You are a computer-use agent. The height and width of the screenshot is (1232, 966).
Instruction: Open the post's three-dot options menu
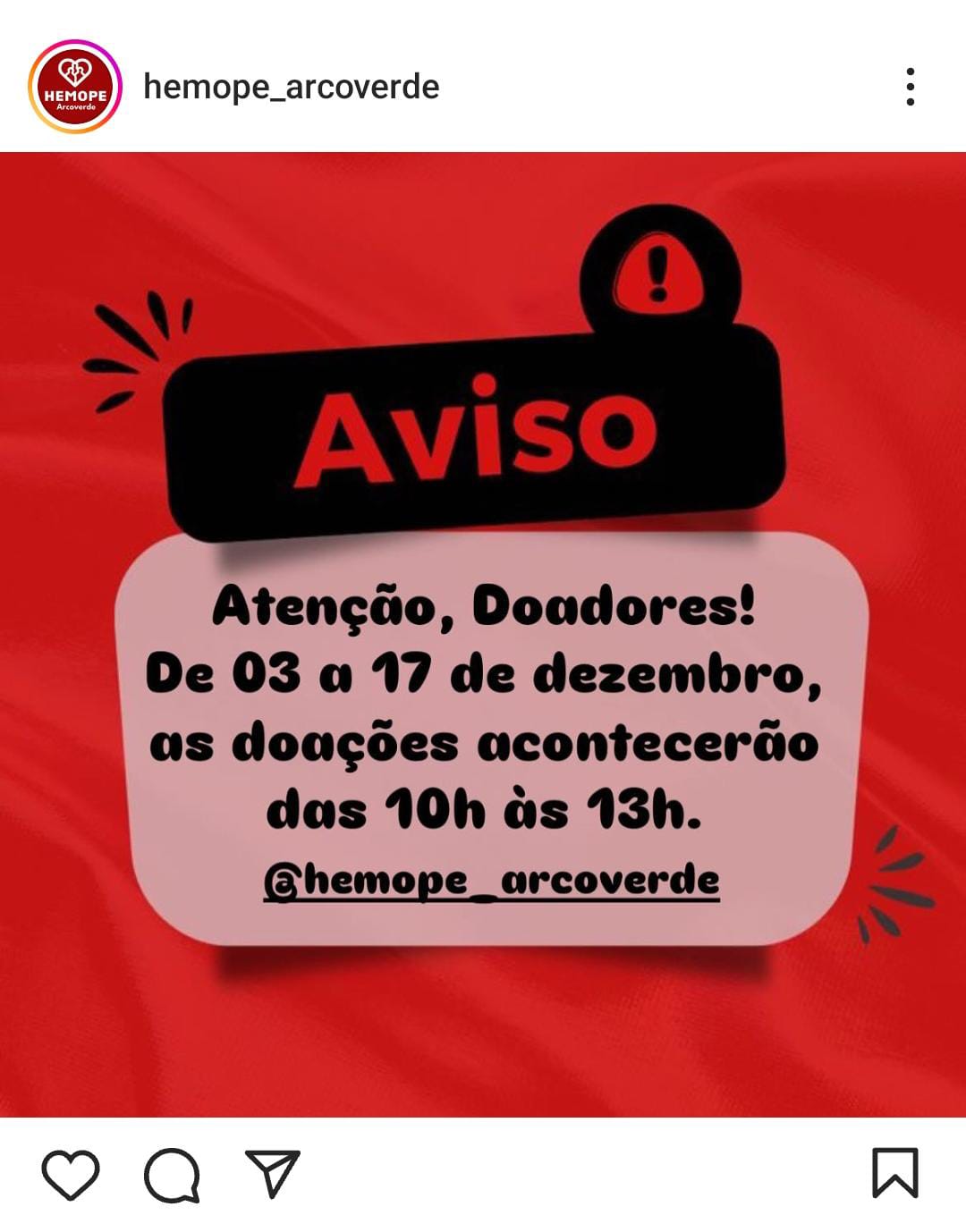[910, 87]
